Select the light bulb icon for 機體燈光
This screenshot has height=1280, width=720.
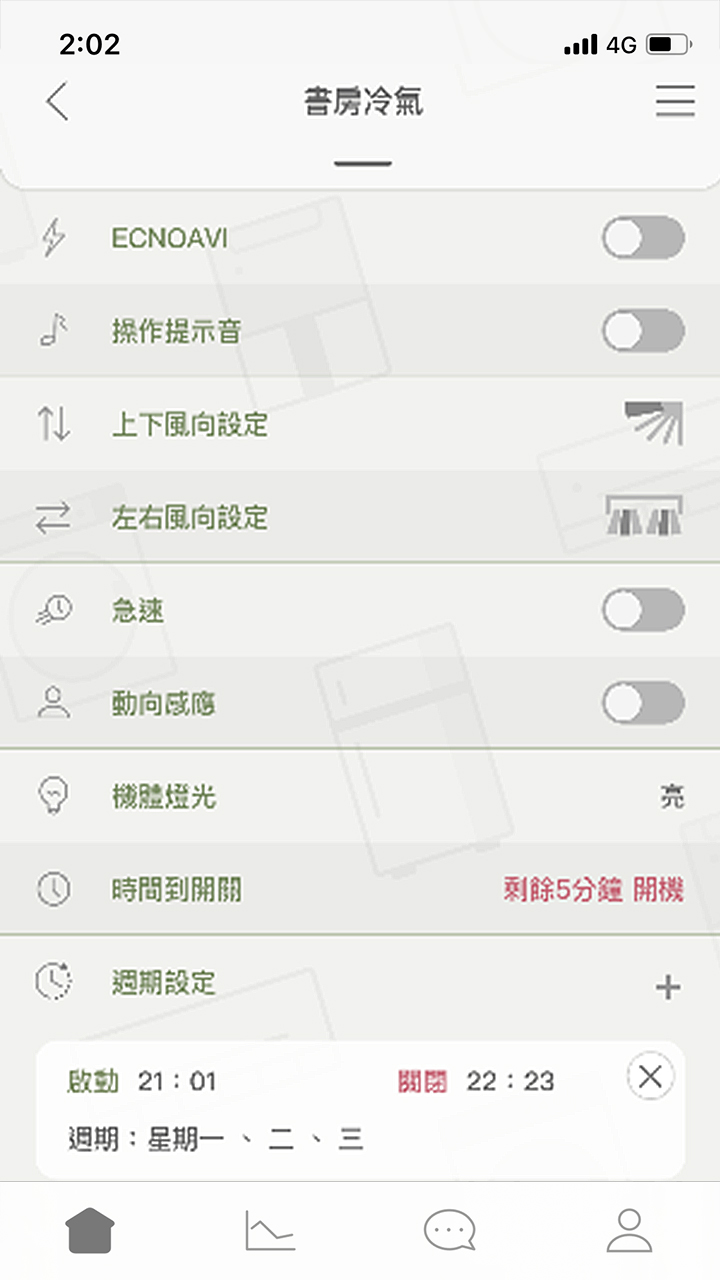(55, 795)
